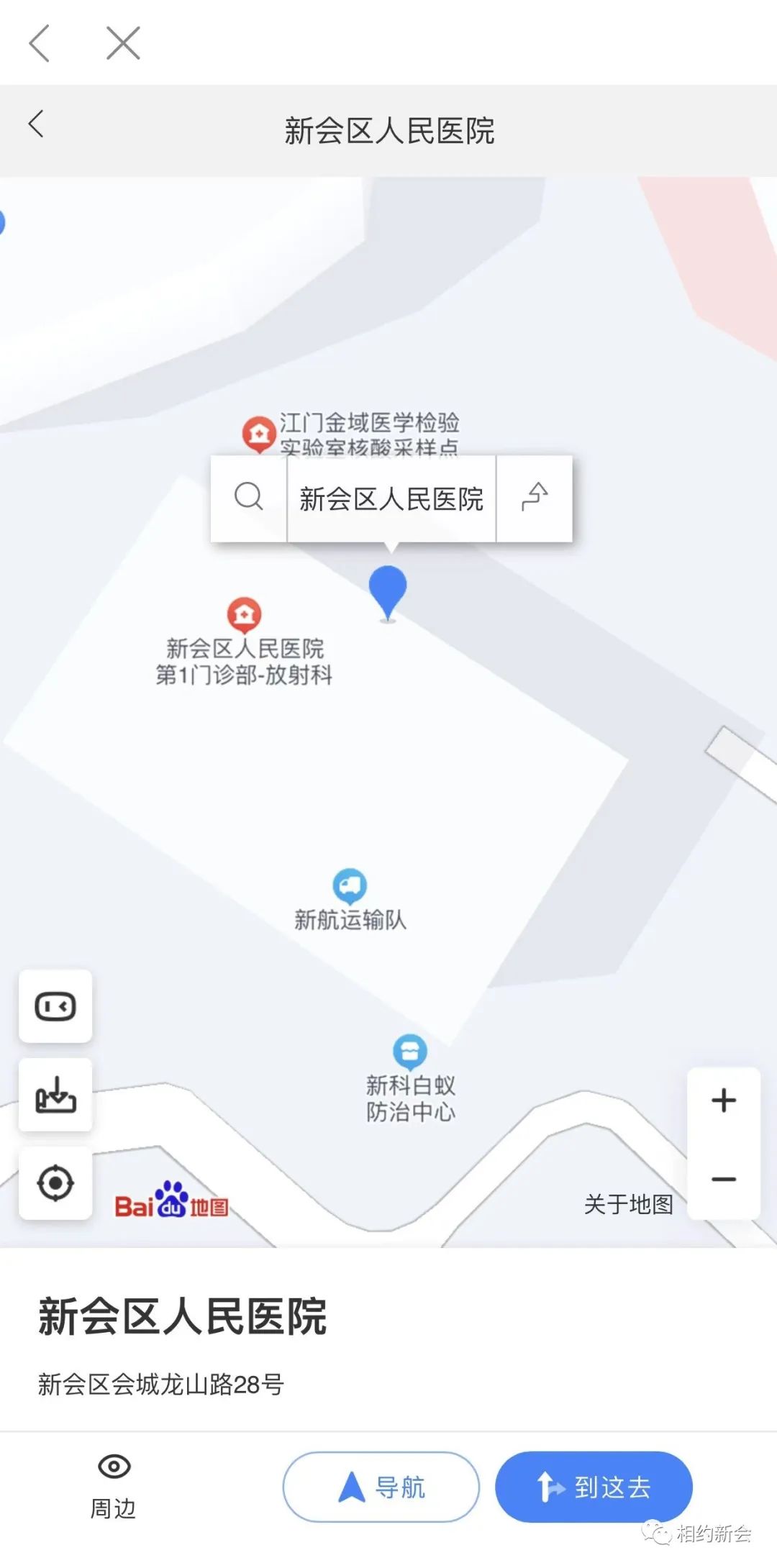
Task: Open 新会区人民医院第1门诊部-放射科 marker
Action: pyautogui.click(x=244, y=615)
